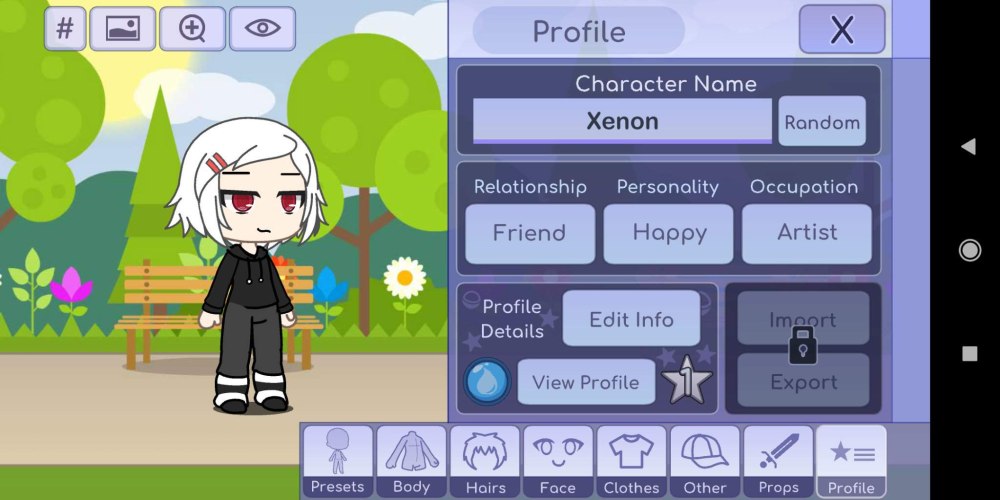The width and height of the screenshot is (1000, 500).
Task: Open View Profile
Action: [585, 382]
